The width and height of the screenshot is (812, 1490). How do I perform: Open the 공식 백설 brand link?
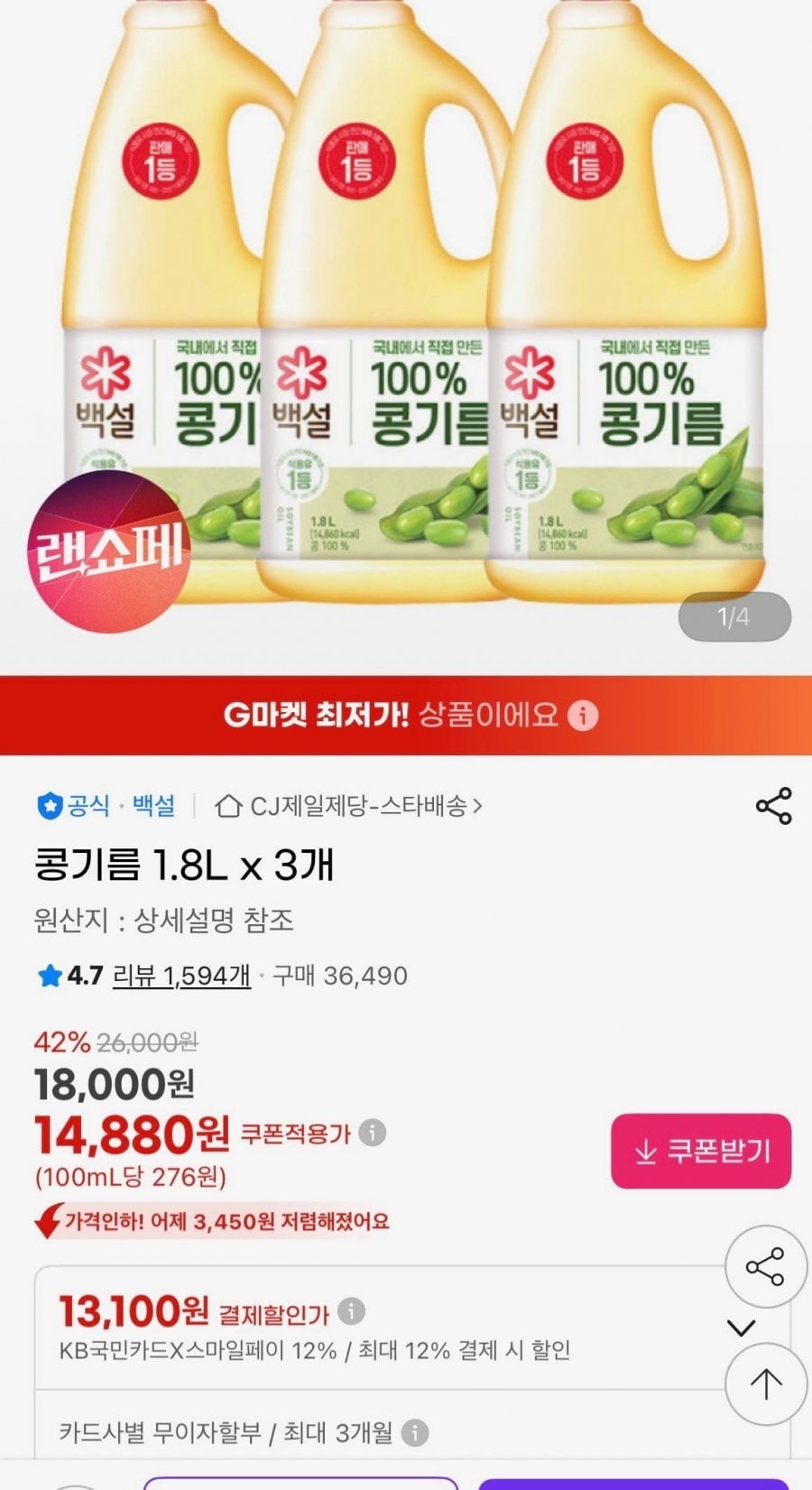[106, 806]
